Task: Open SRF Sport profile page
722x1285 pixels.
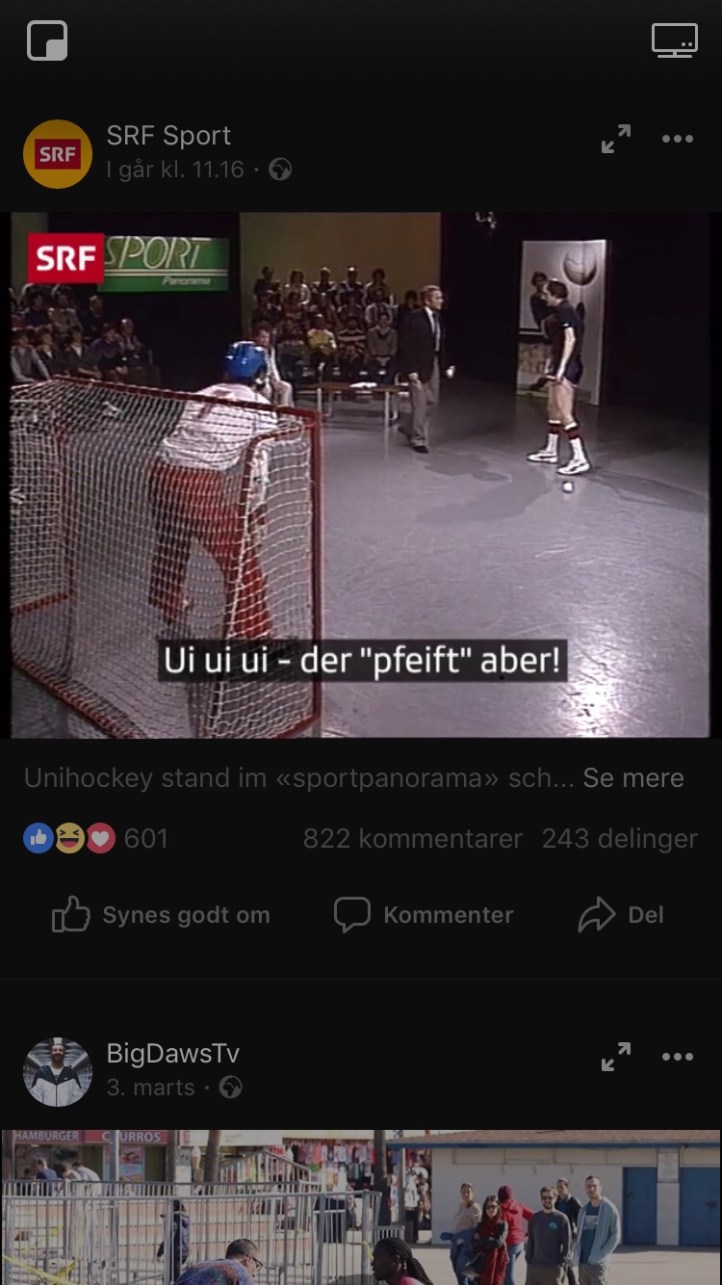Action: (168, 135)
